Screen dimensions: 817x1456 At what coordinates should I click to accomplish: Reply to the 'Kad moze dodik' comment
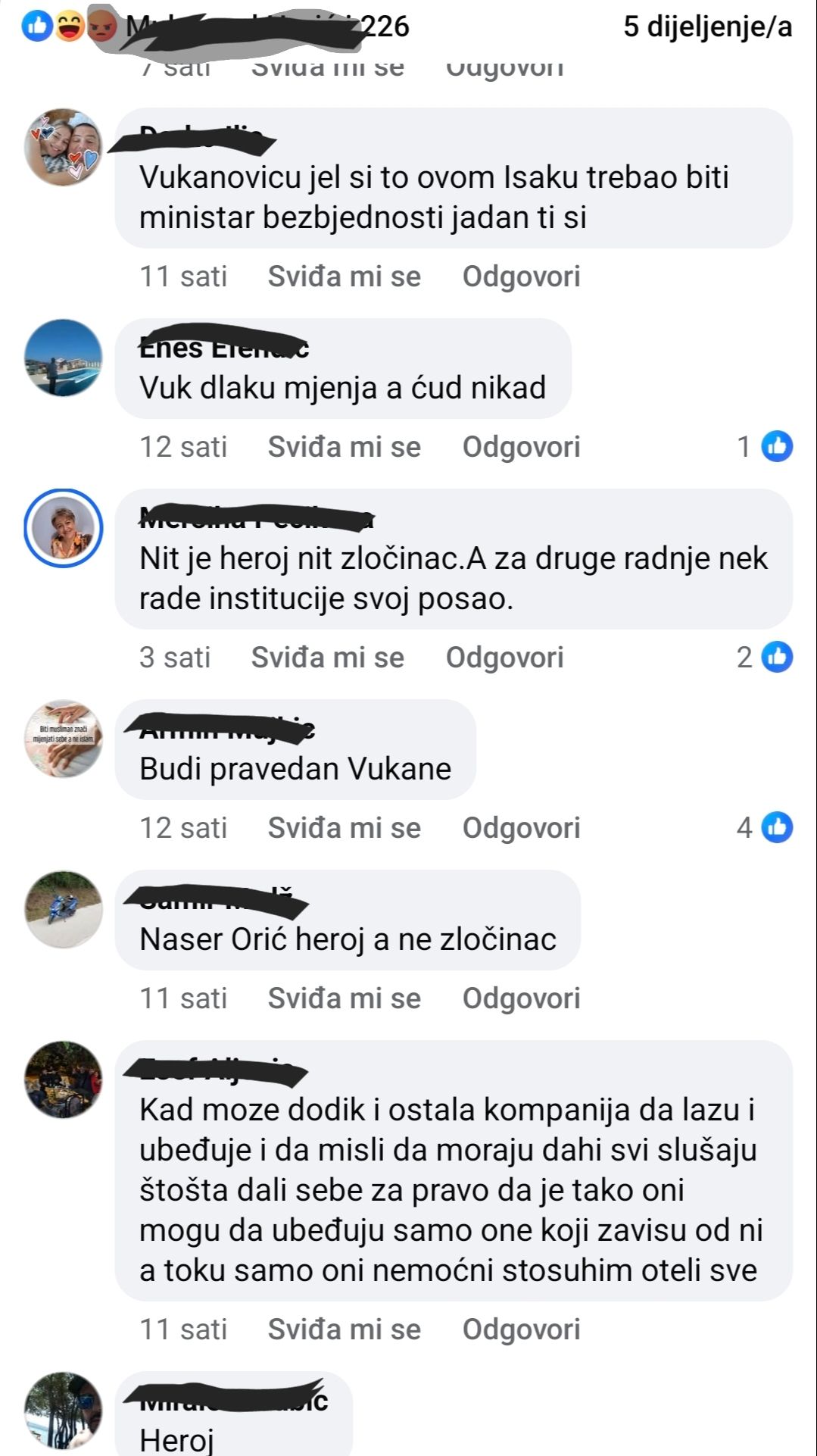point(521,1329)
